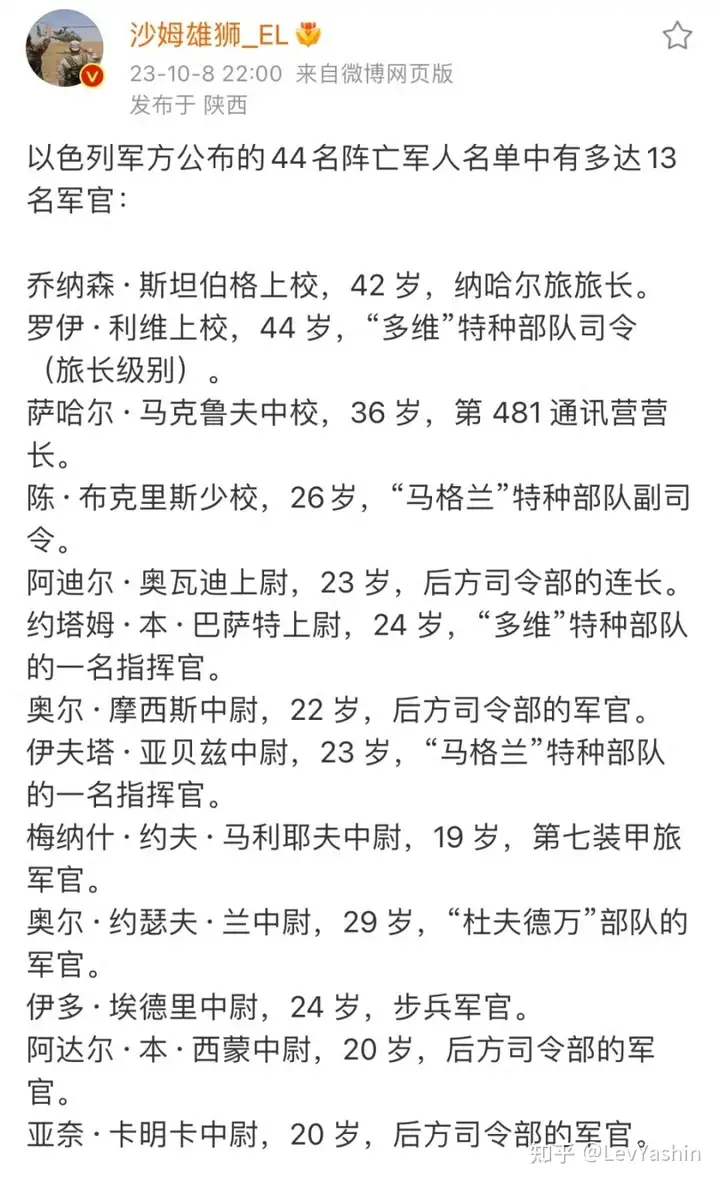Favorite this post with the star icon
The height and width of the screenshot is (1182, 720).
point(676,35)
